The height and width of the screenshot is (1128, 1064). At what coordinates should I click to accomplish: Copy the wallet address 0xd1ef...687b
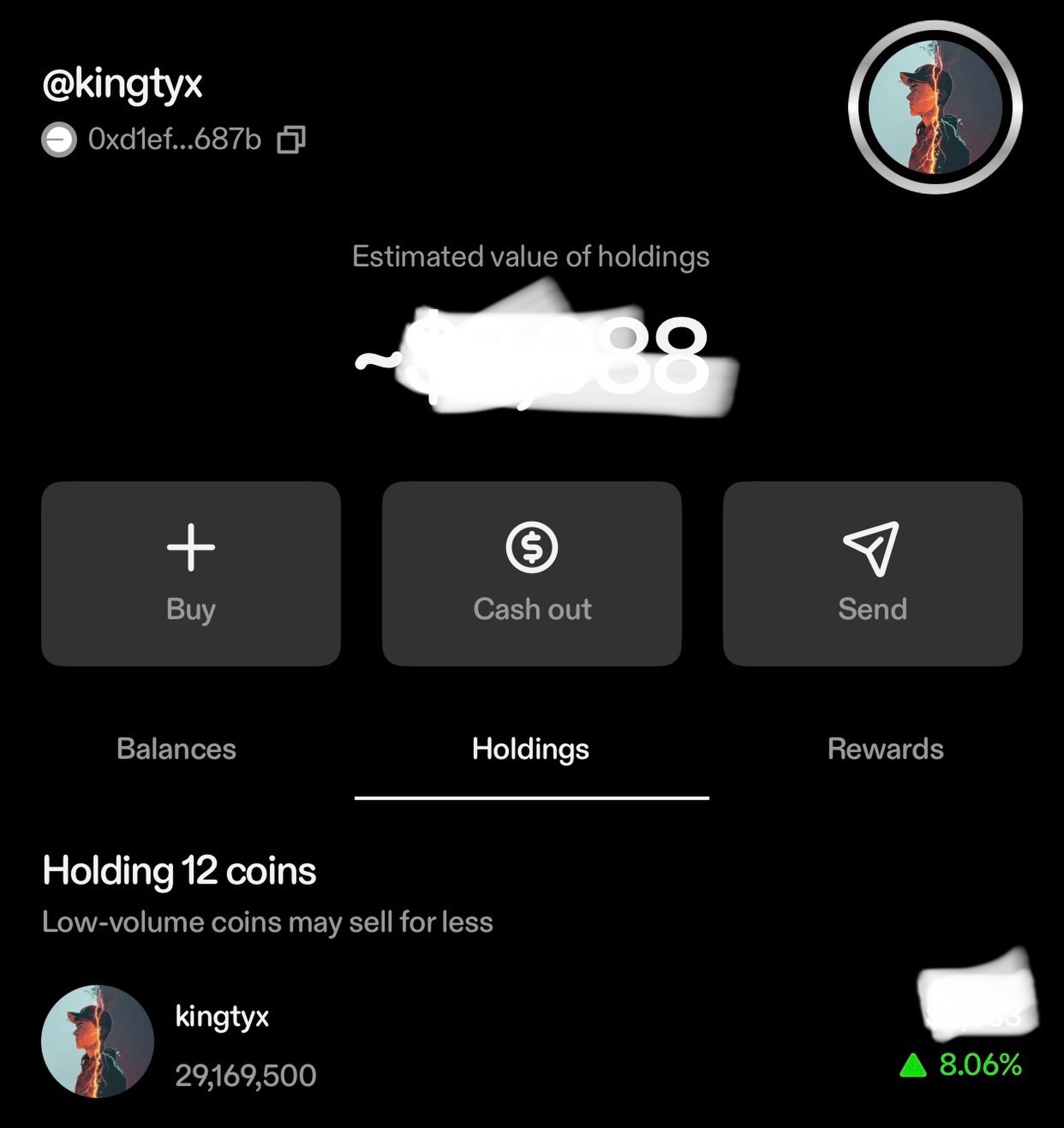pos(291,139)
